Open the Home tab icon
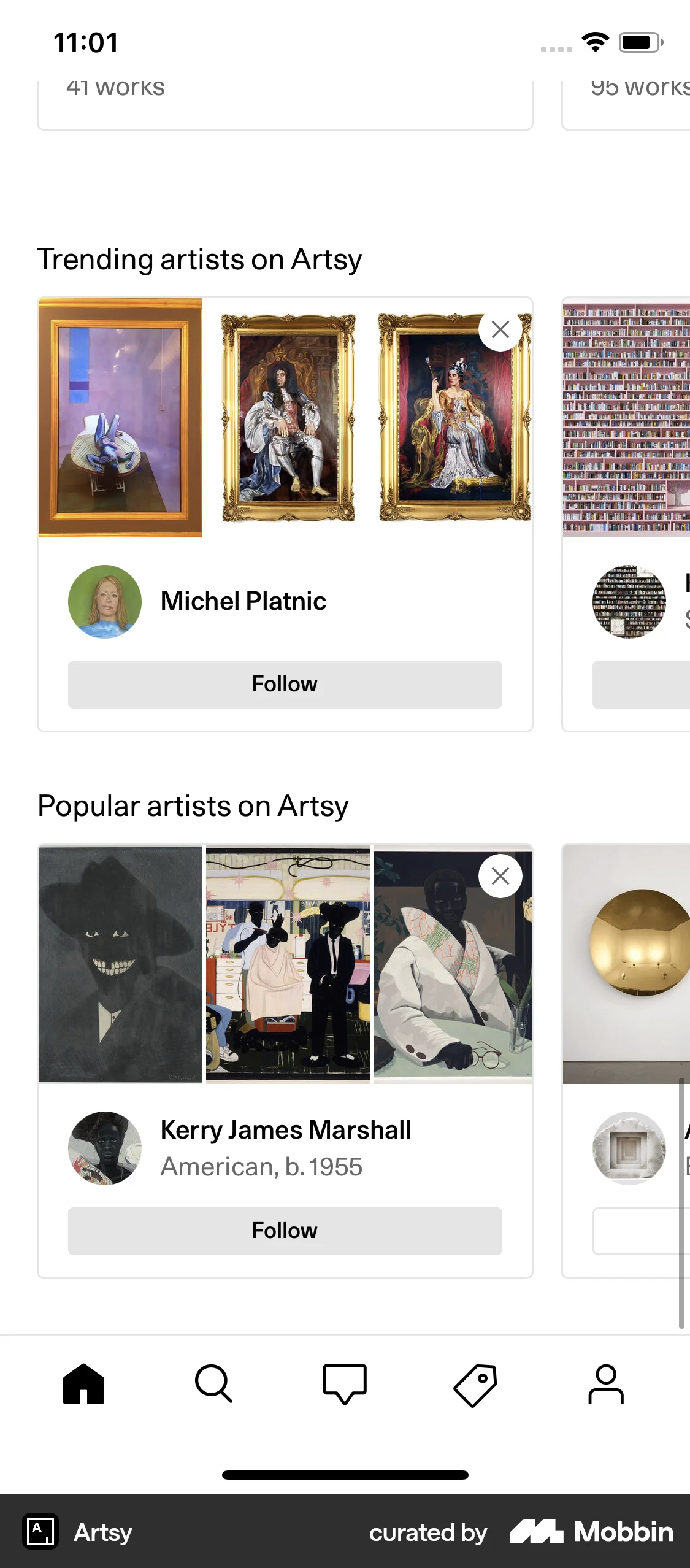Screen dimensions: 690x1568 pos(83,1385)
